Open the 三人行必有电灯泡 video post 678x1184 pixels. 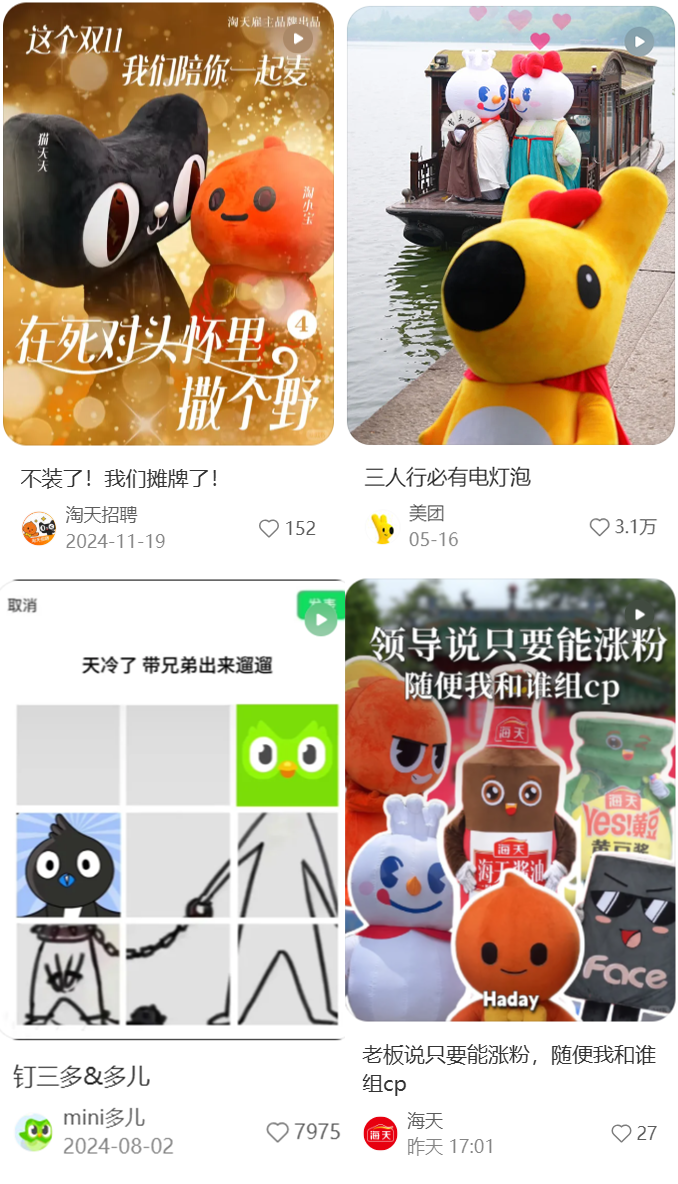(x=510, y=224)
